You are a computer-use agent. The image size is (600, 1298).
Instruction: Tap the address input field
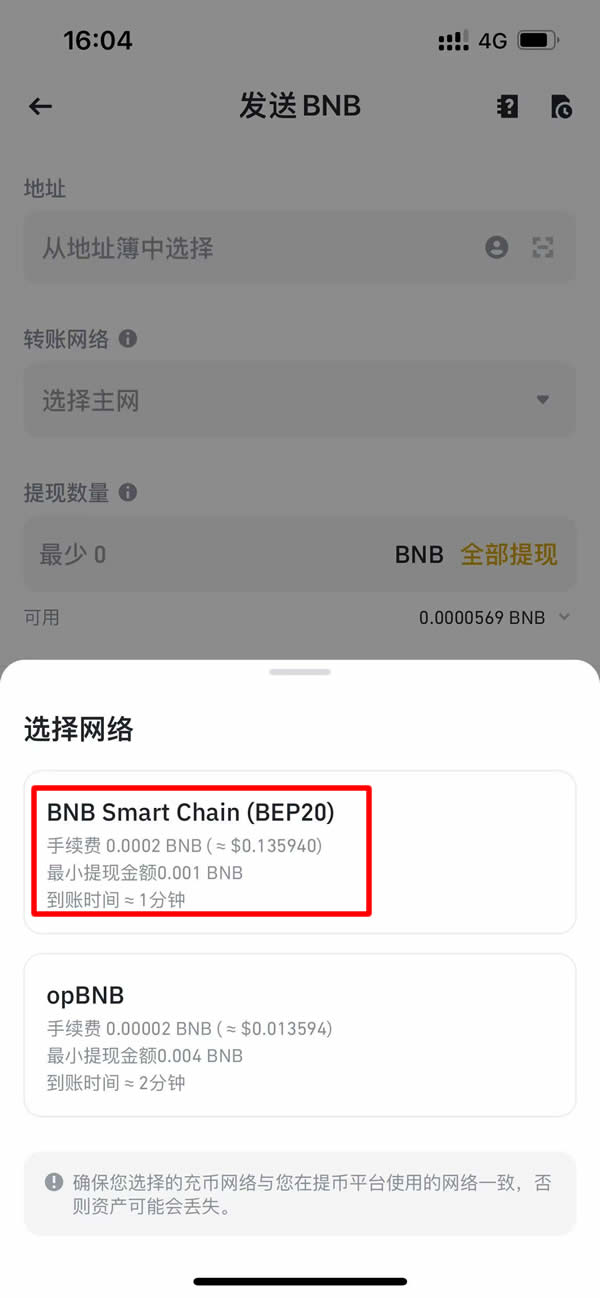click(x=250, y=248)
